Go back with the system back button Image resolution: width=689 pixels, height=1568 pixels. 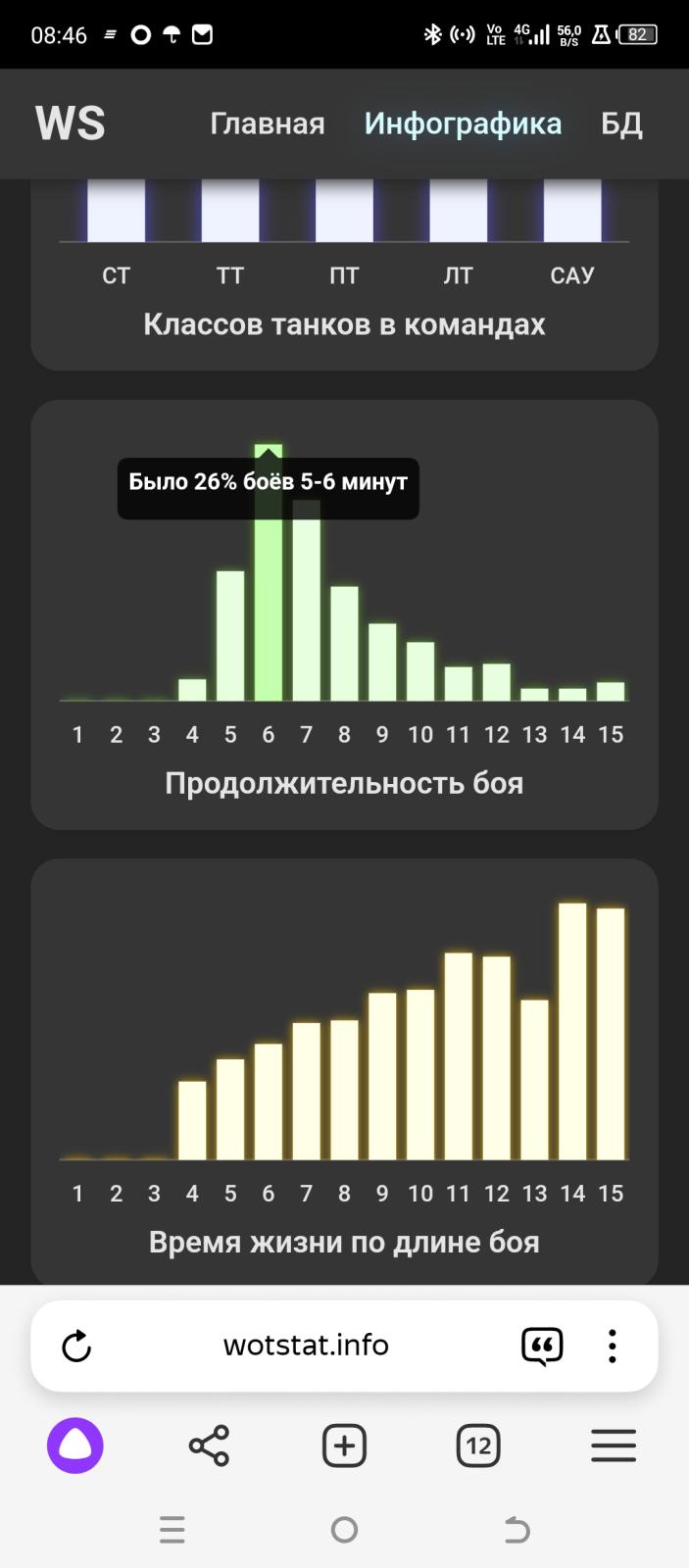point(517,1530)
